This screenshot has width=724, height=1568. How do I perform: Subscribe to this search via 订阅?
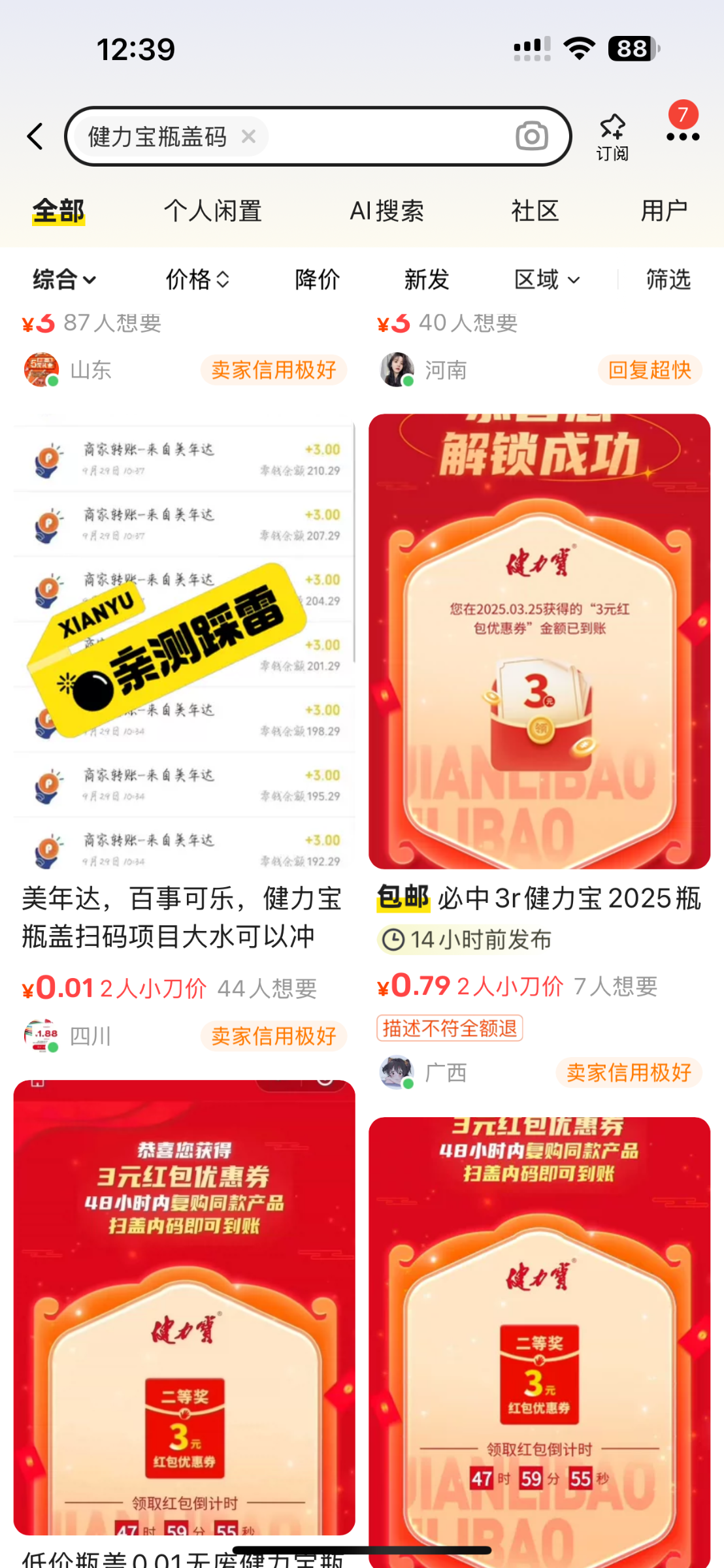612,137
